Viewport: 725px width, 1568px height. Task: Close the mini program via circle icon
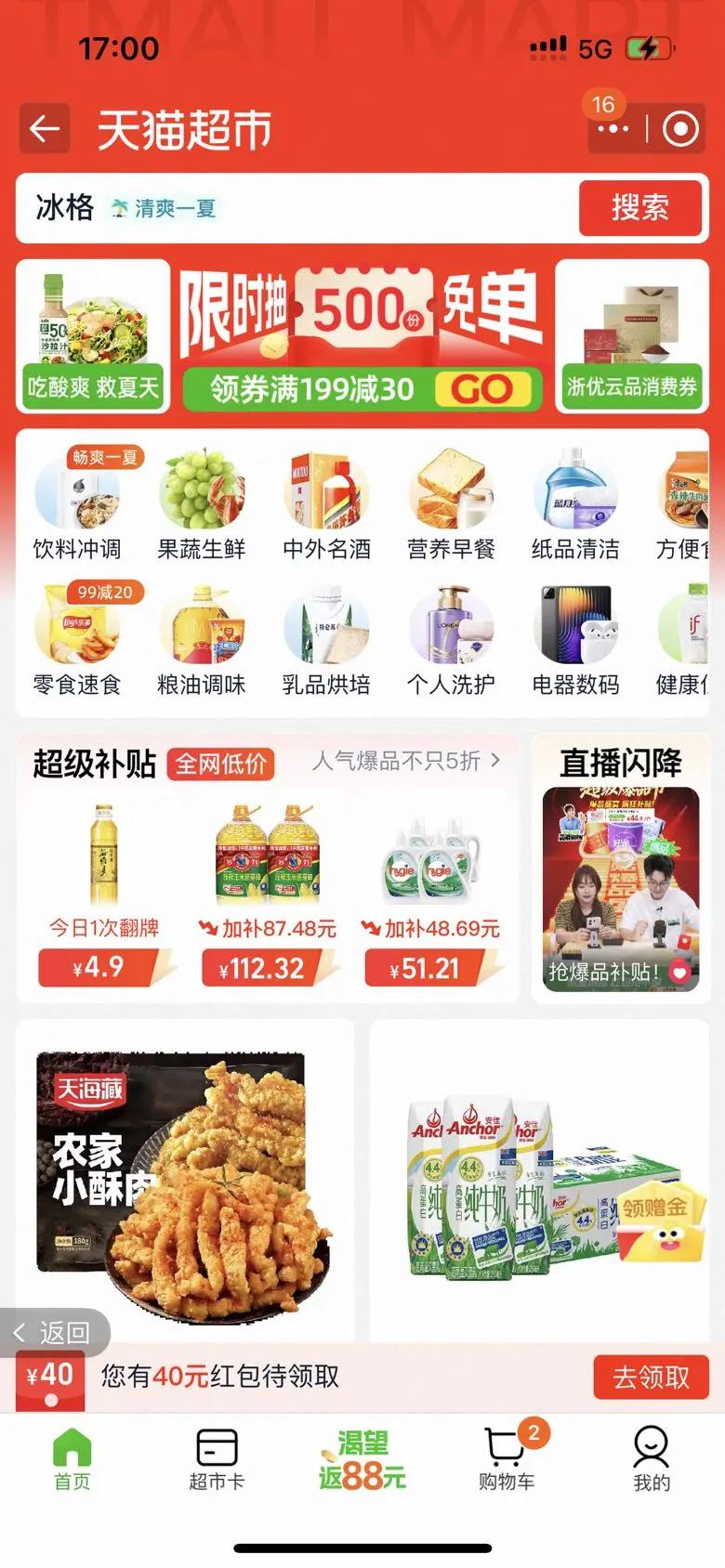(680, 129)
